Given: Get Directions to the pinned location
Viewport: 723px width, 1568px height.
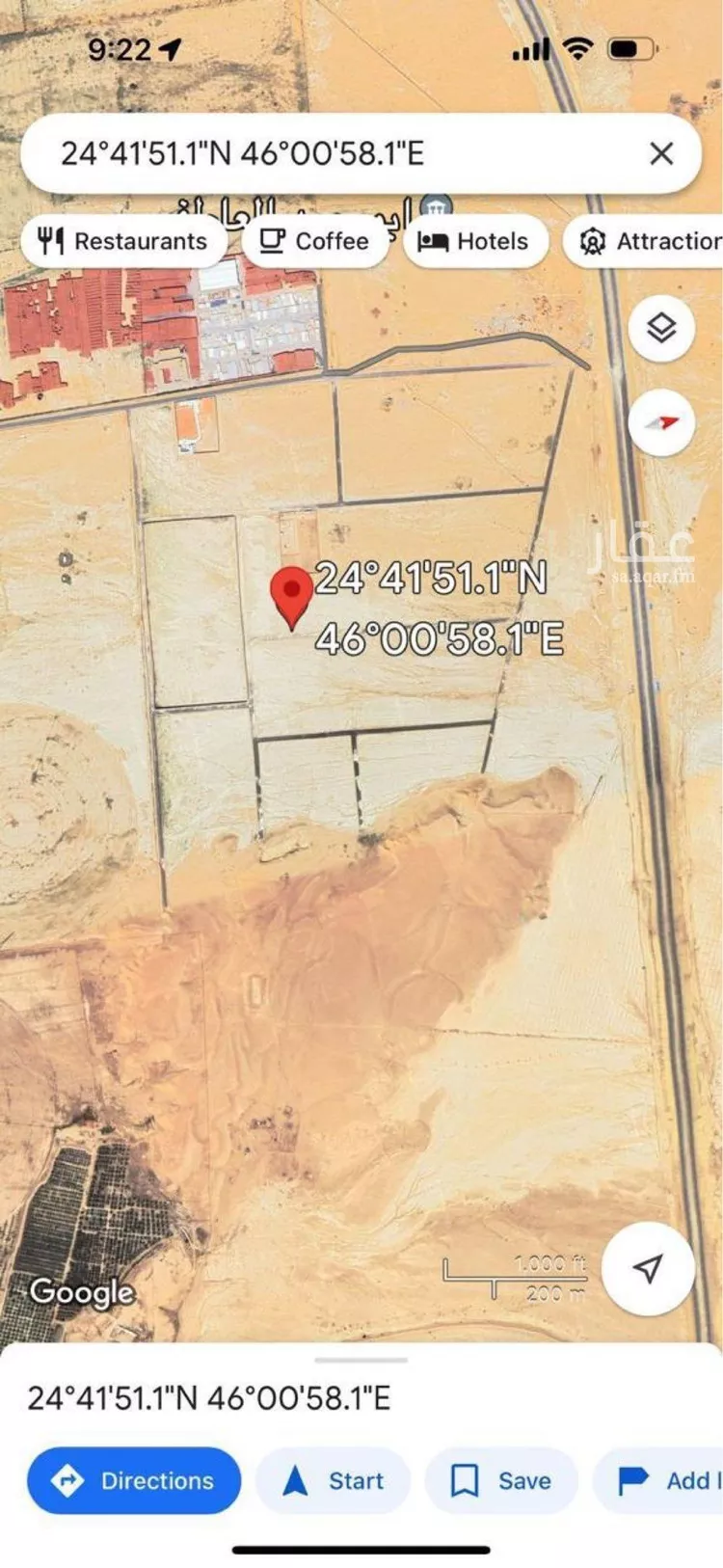Looking at the screenshot, I should point(134,1480).
